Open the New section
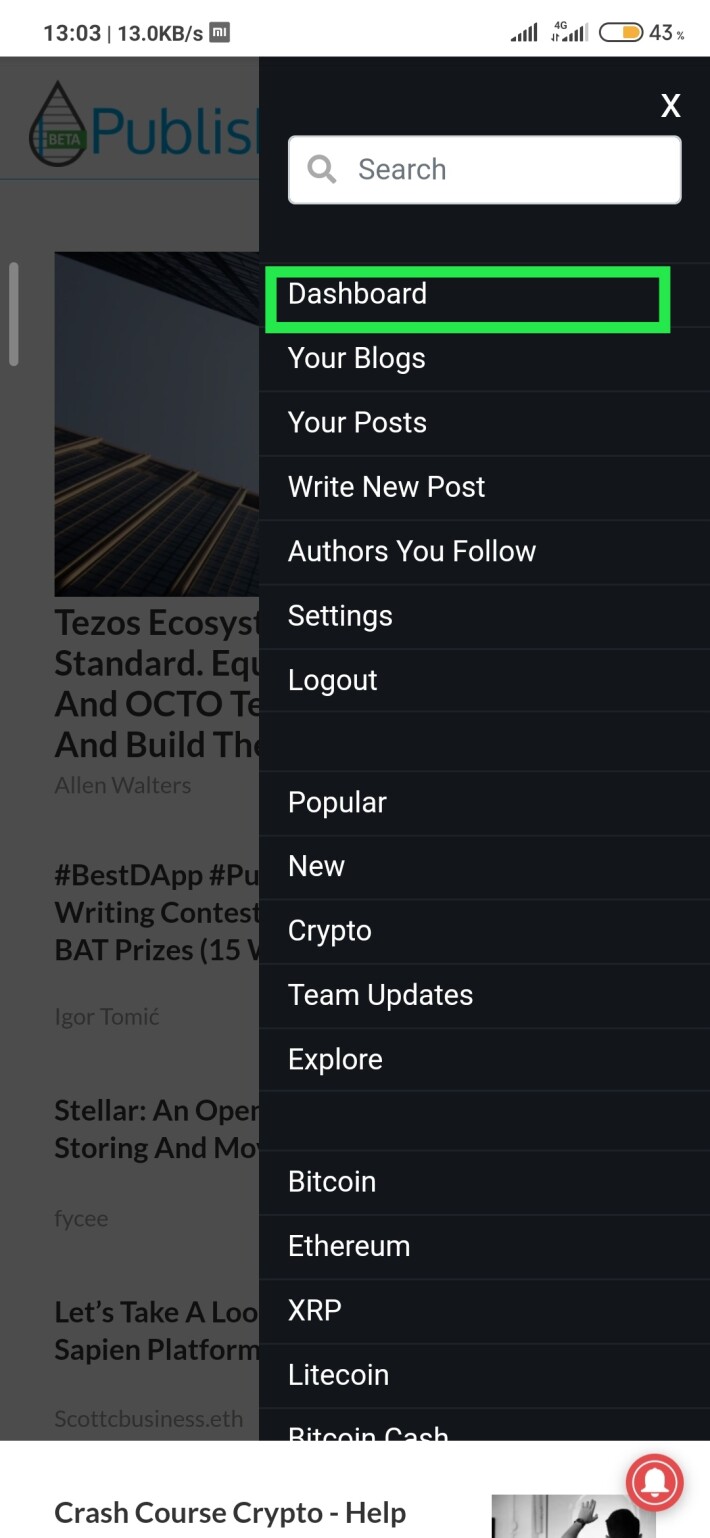This screenshot has height=1538, width=710. pos(484,866)
